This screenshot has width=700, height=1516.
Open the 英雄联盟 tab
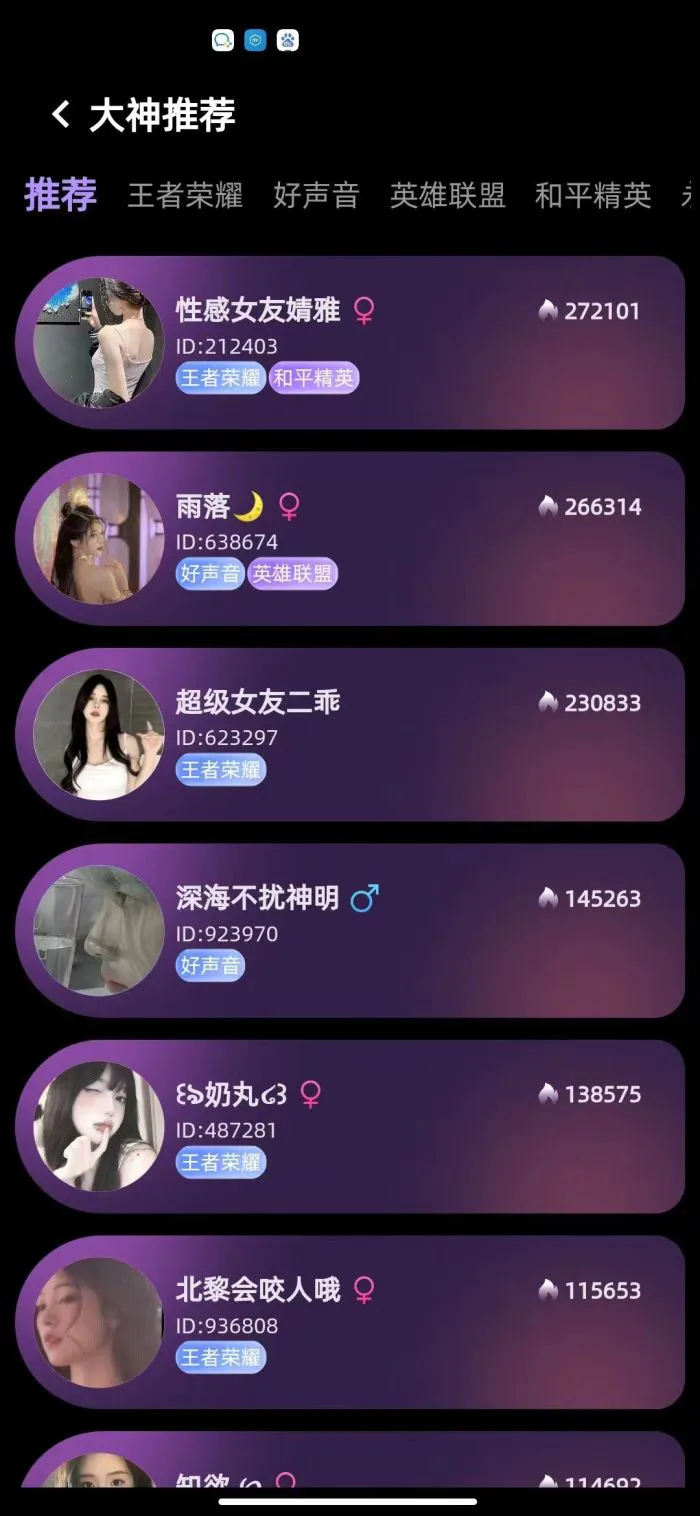tap(447, 195)
